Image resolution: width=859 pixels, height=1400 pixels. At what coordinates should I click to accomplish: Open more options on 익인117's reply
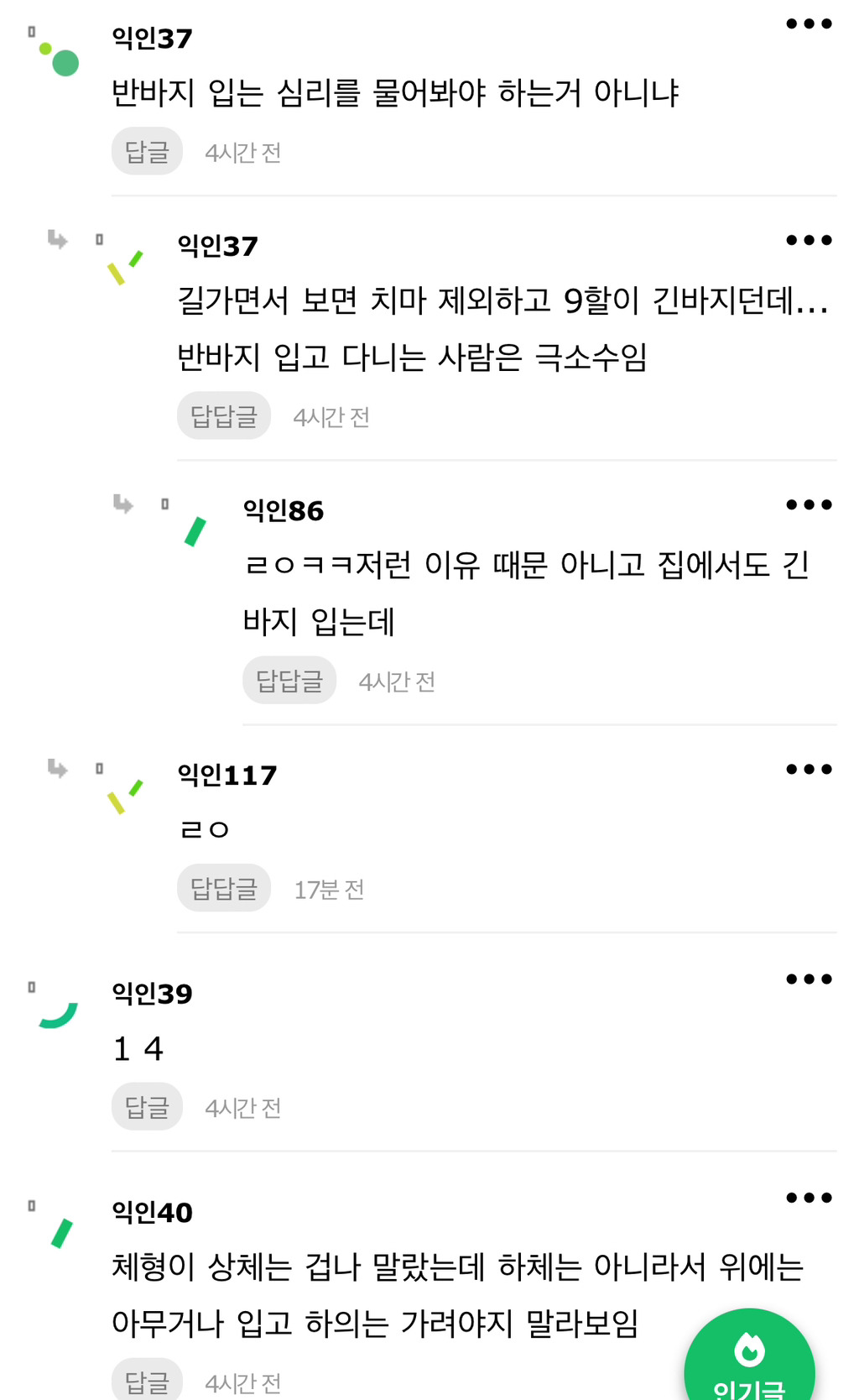point(809,769)
